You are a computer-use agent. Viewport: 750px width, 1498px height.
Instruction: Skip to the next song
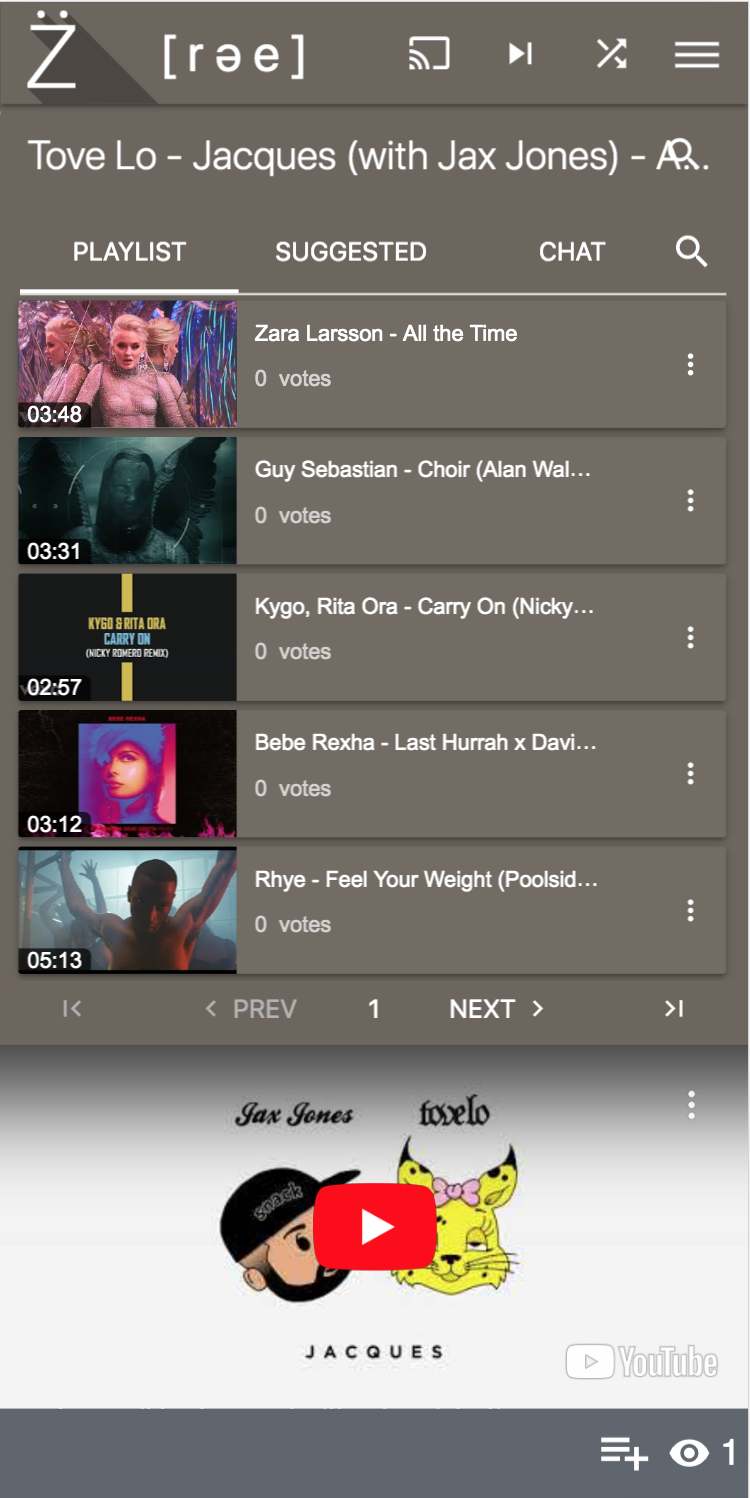tap(520, 54)
